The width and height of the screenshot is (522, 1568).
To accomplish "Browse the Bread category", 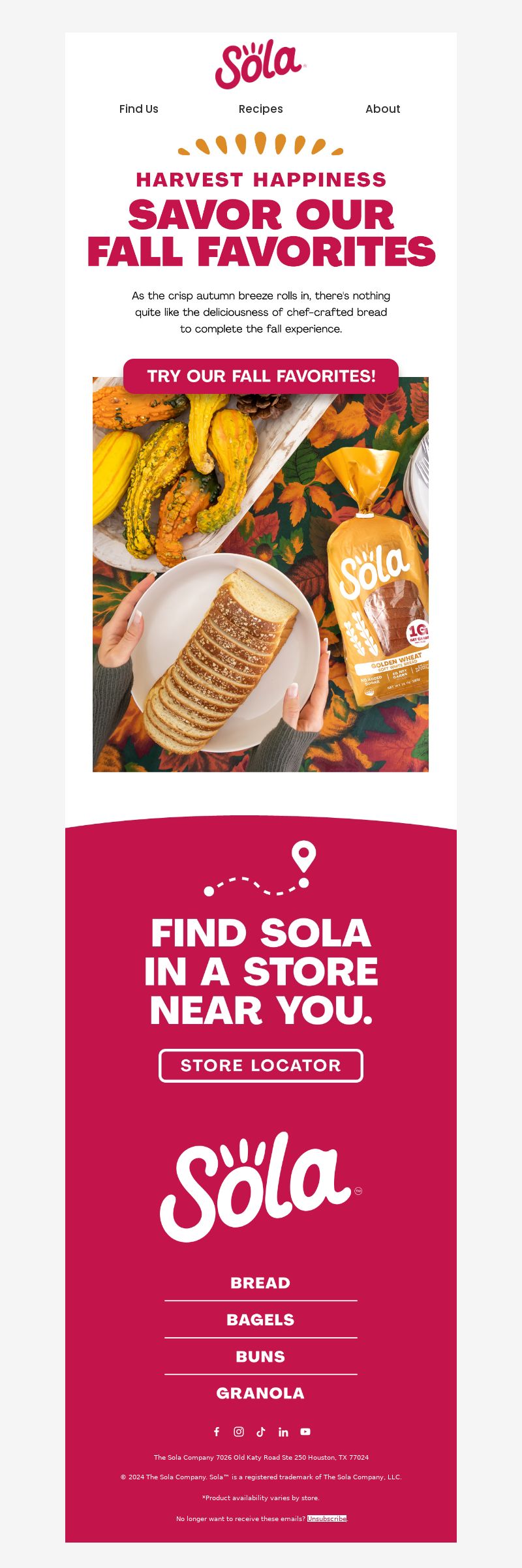I will coord(260,1283).
